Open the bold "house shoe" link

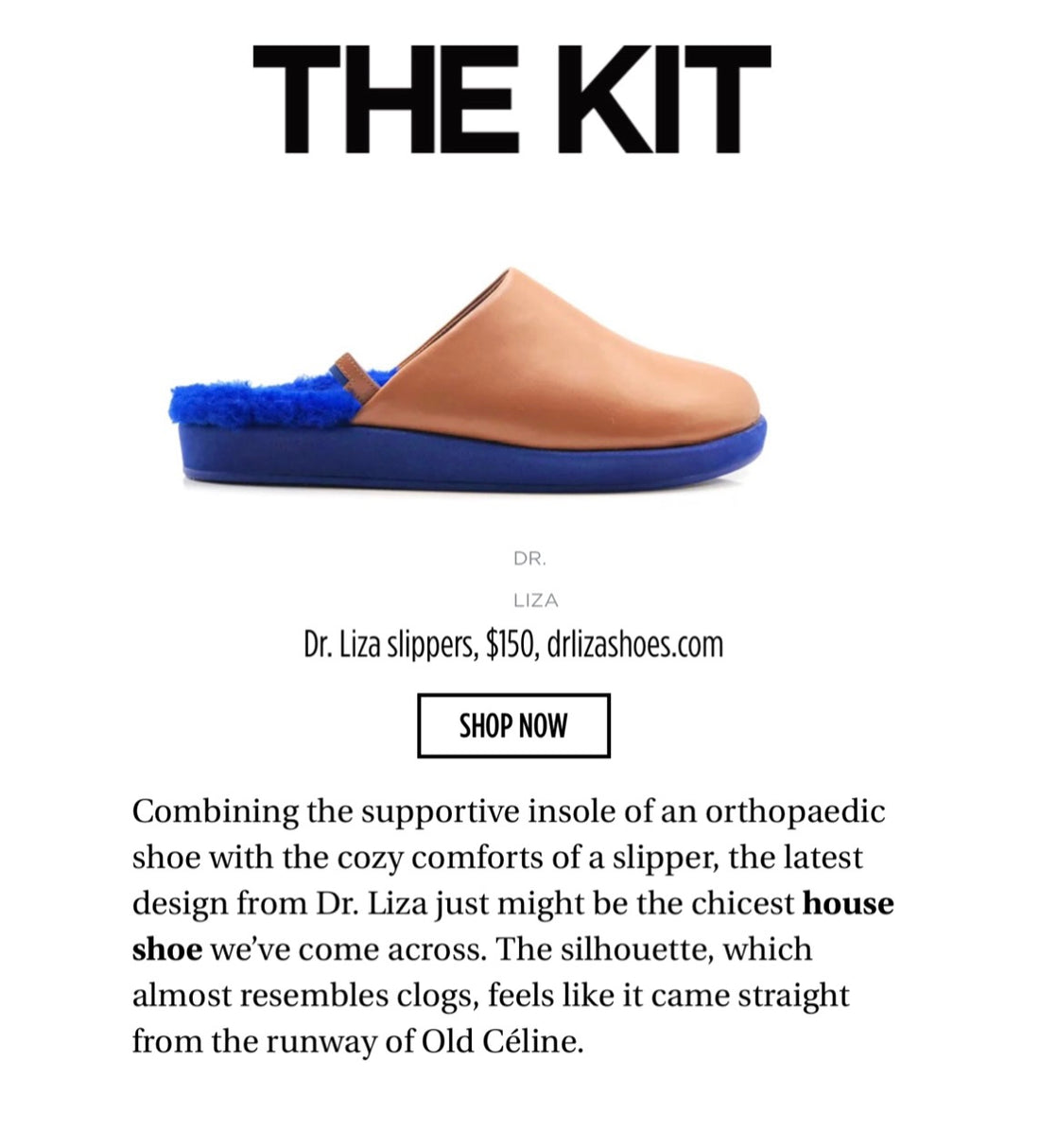click(847, 903)
